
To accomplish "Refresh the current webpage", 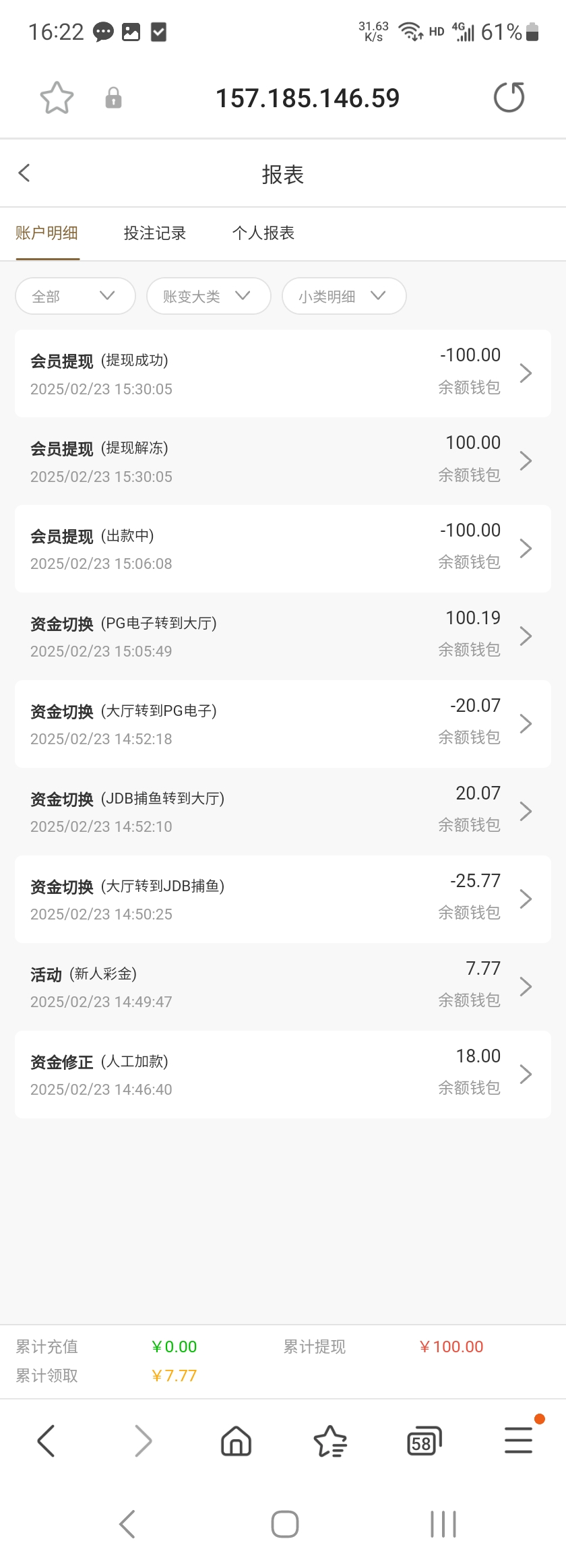I will 510,97.
